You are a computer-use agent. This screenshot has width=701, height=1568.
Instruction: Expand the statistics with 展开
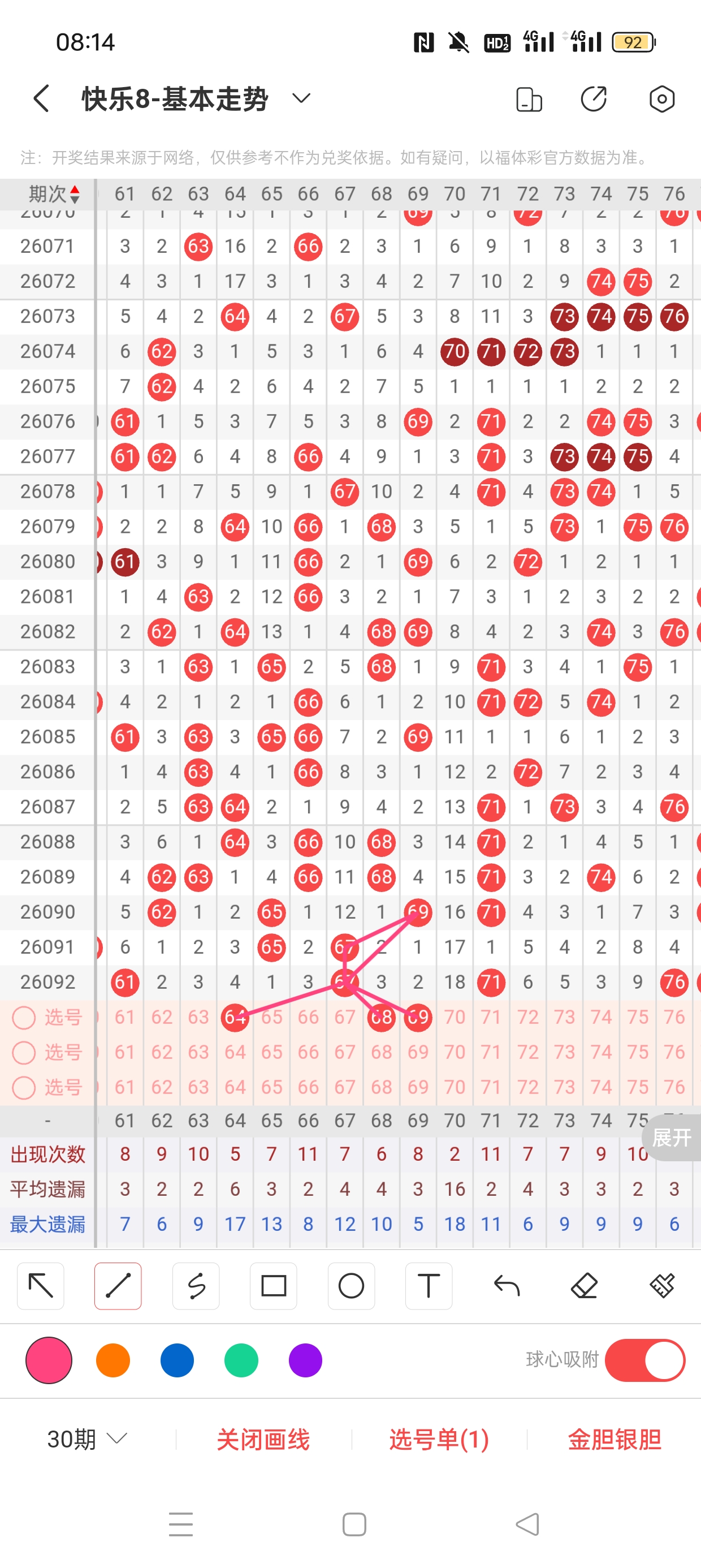click(x=671, y=1137)
